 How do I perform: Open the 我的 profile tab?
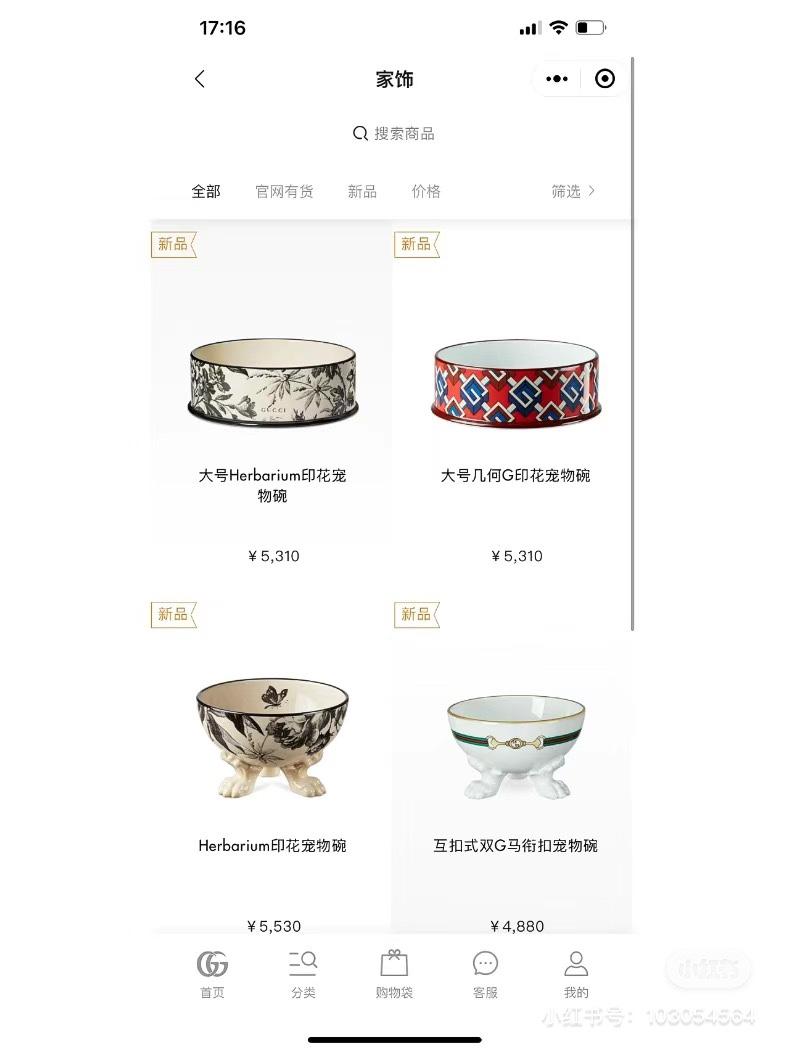pyautogui.click(x=576, y=974)
